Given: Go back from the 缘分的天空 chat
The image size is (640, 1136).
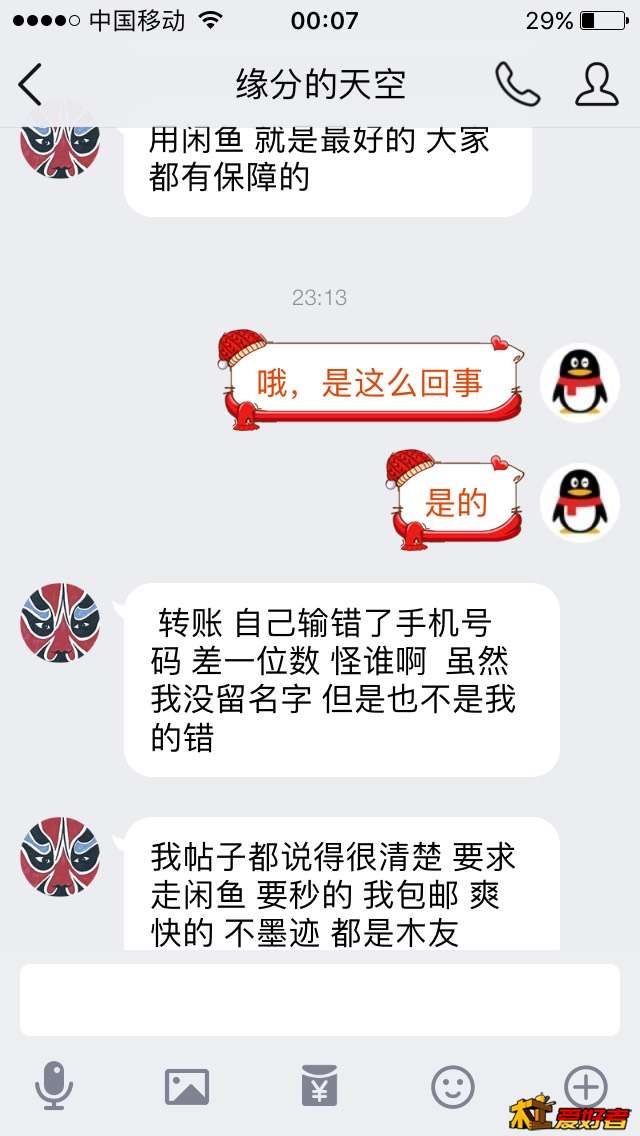Looking at the screenshot, I should [x=30, y=85].
